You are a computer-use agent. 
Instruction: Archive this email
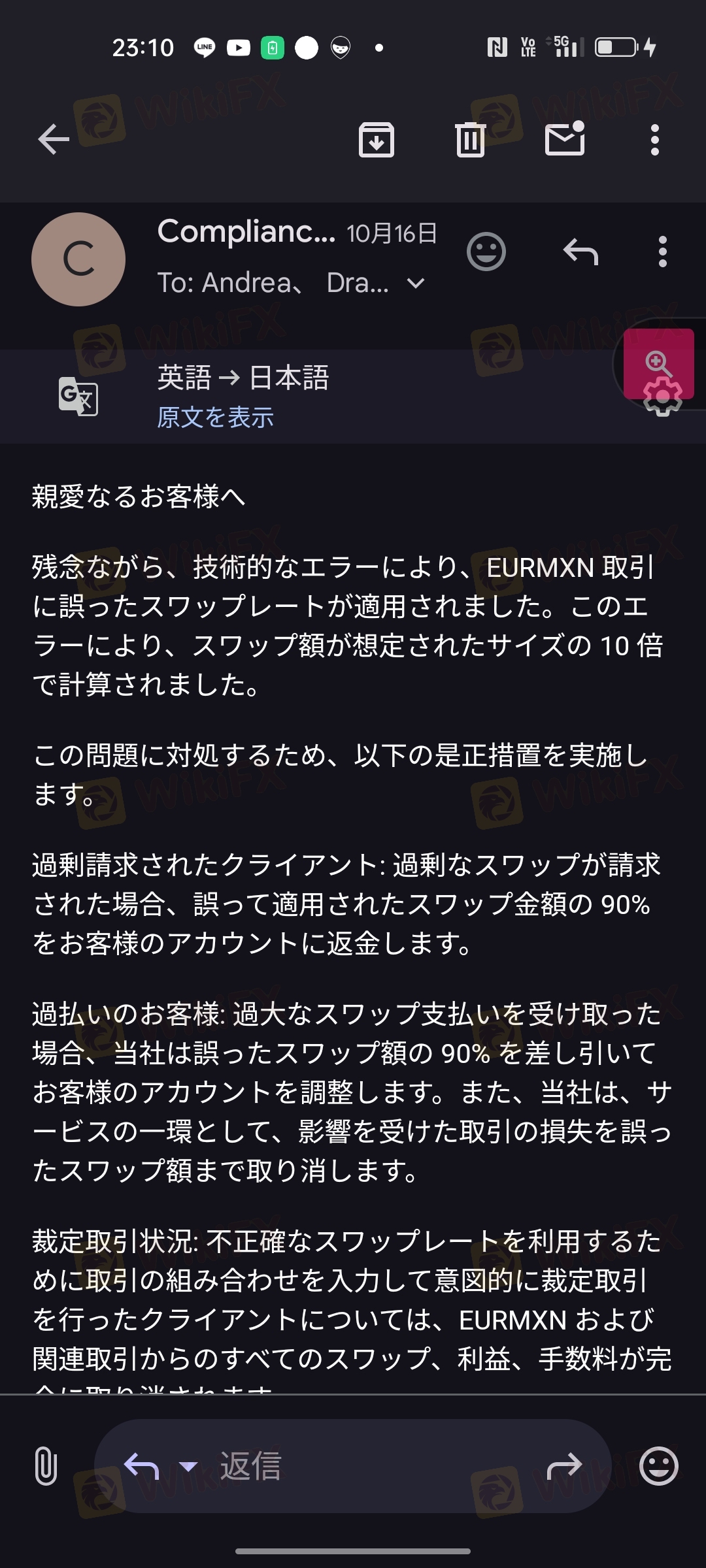tap(377, 140)
